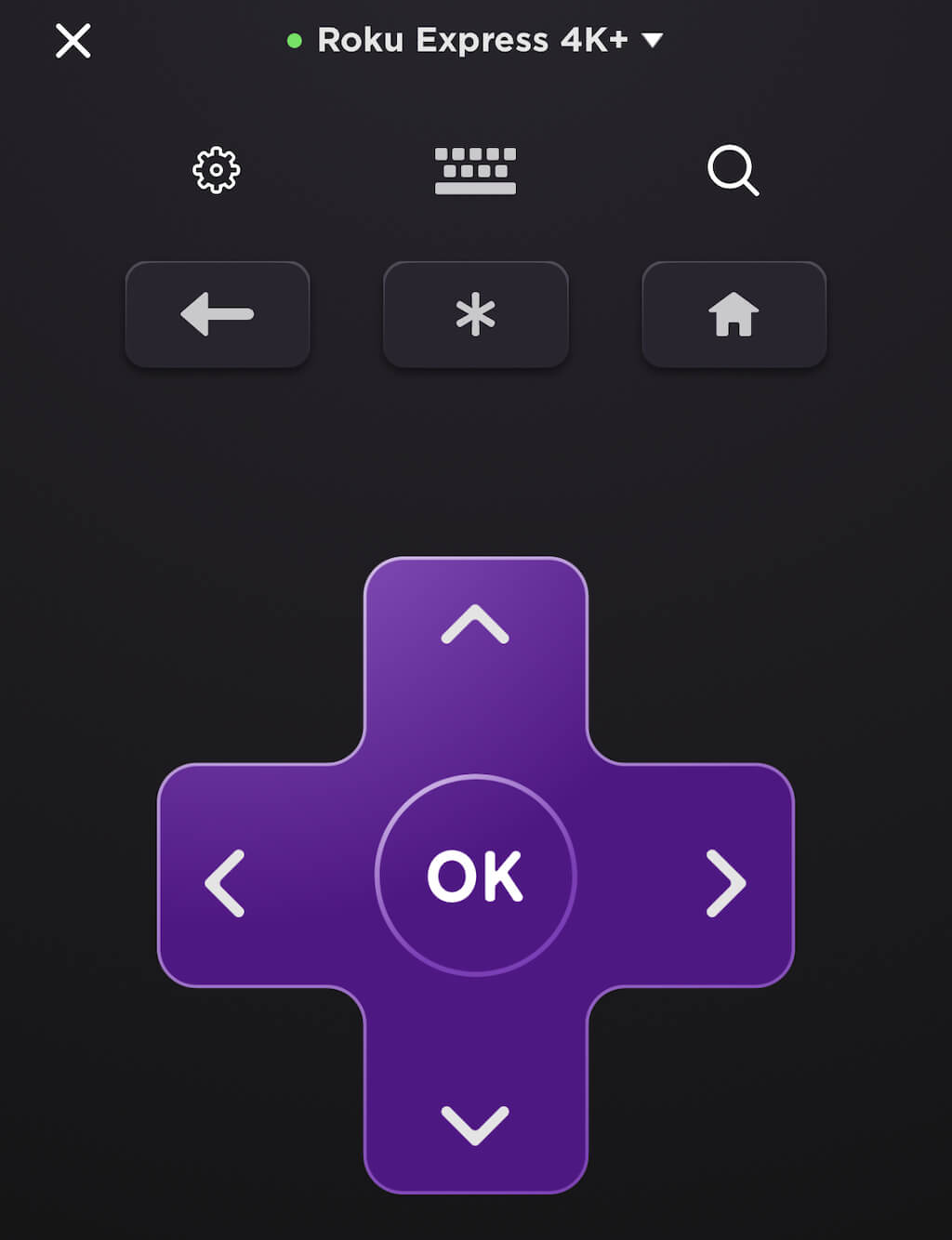
Task: Go to the Roku home screen
Action: 734,314
